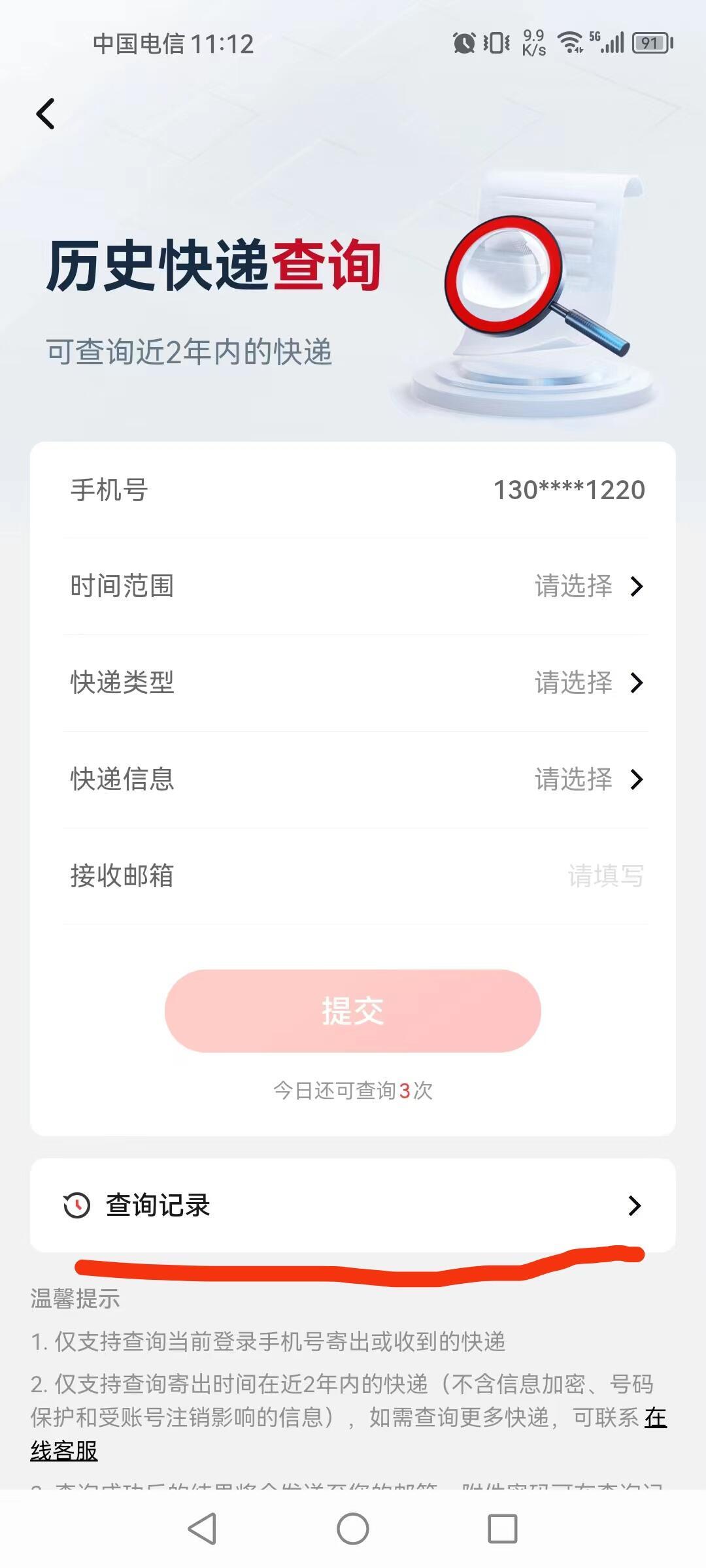Tap the 提交 submit button
The image size is (706, 1568).
click(353, 1011)
